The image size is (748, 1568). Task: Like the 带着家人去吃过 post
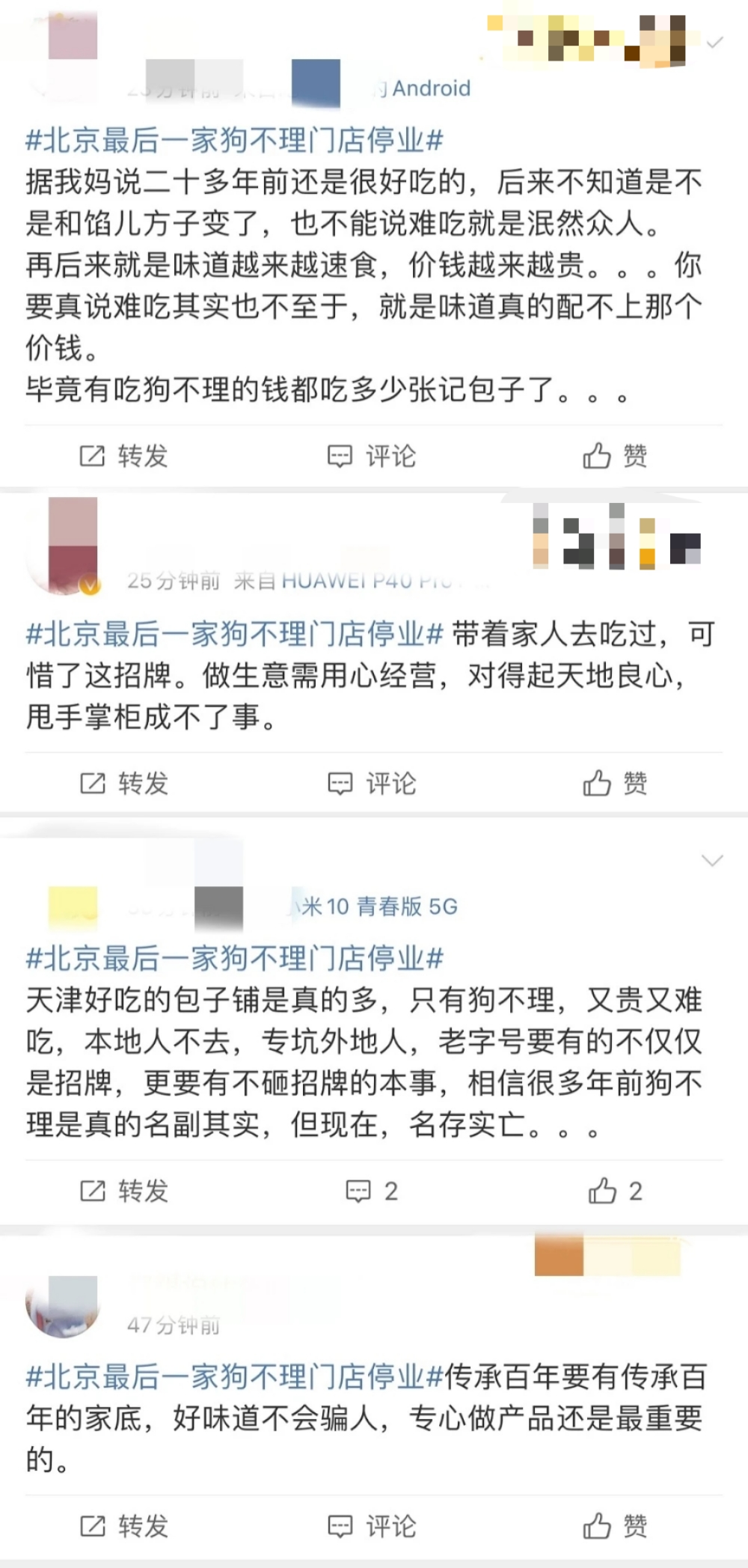pyautogui.click(x=615, y=784)
